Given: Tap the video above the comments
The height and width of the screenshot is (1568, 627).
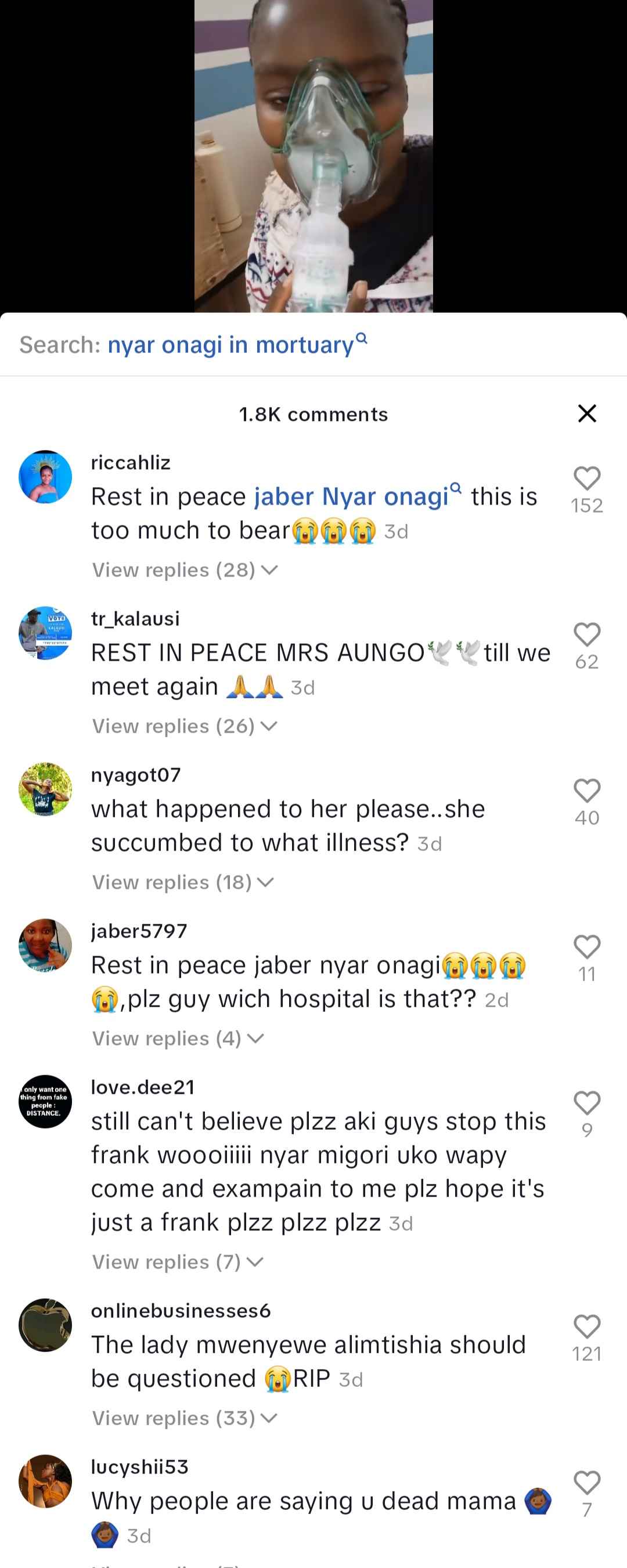Looking at the screenshot, I should coord(313,156).
